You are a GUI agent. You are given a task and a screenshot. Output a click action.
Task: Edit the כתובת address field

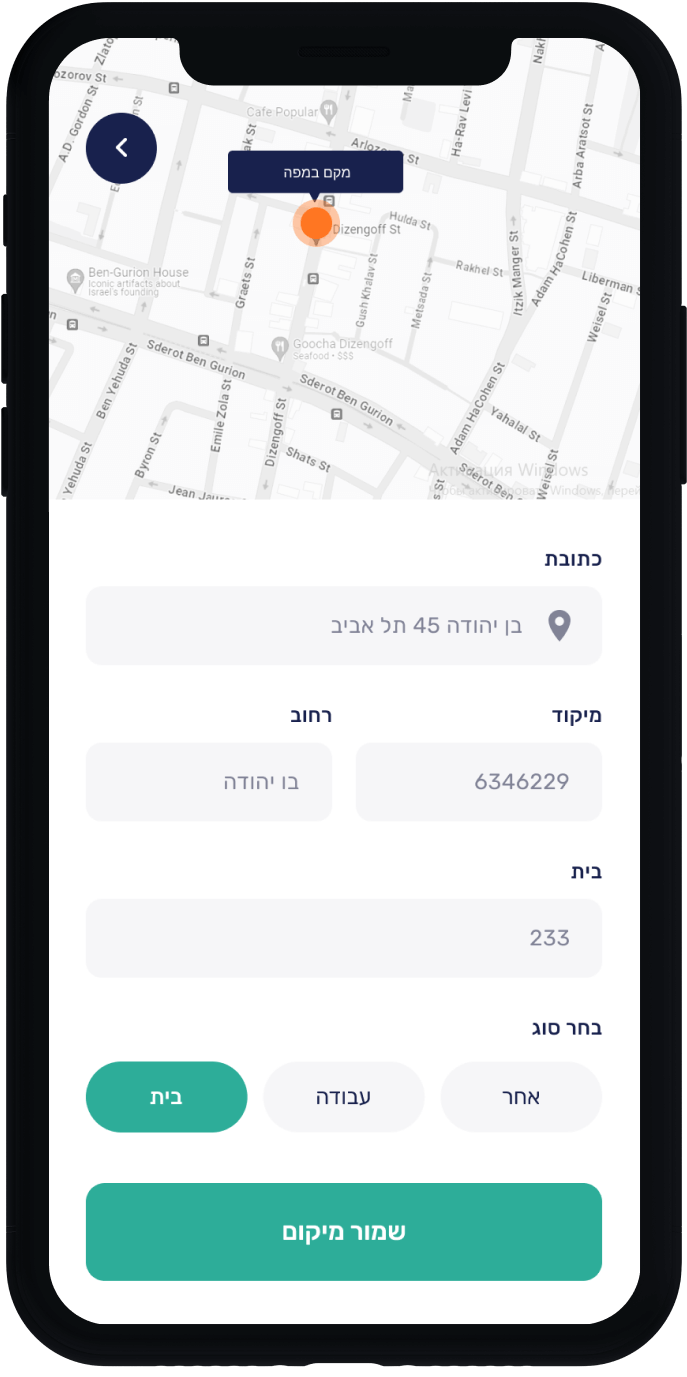(x=343, y=626)
